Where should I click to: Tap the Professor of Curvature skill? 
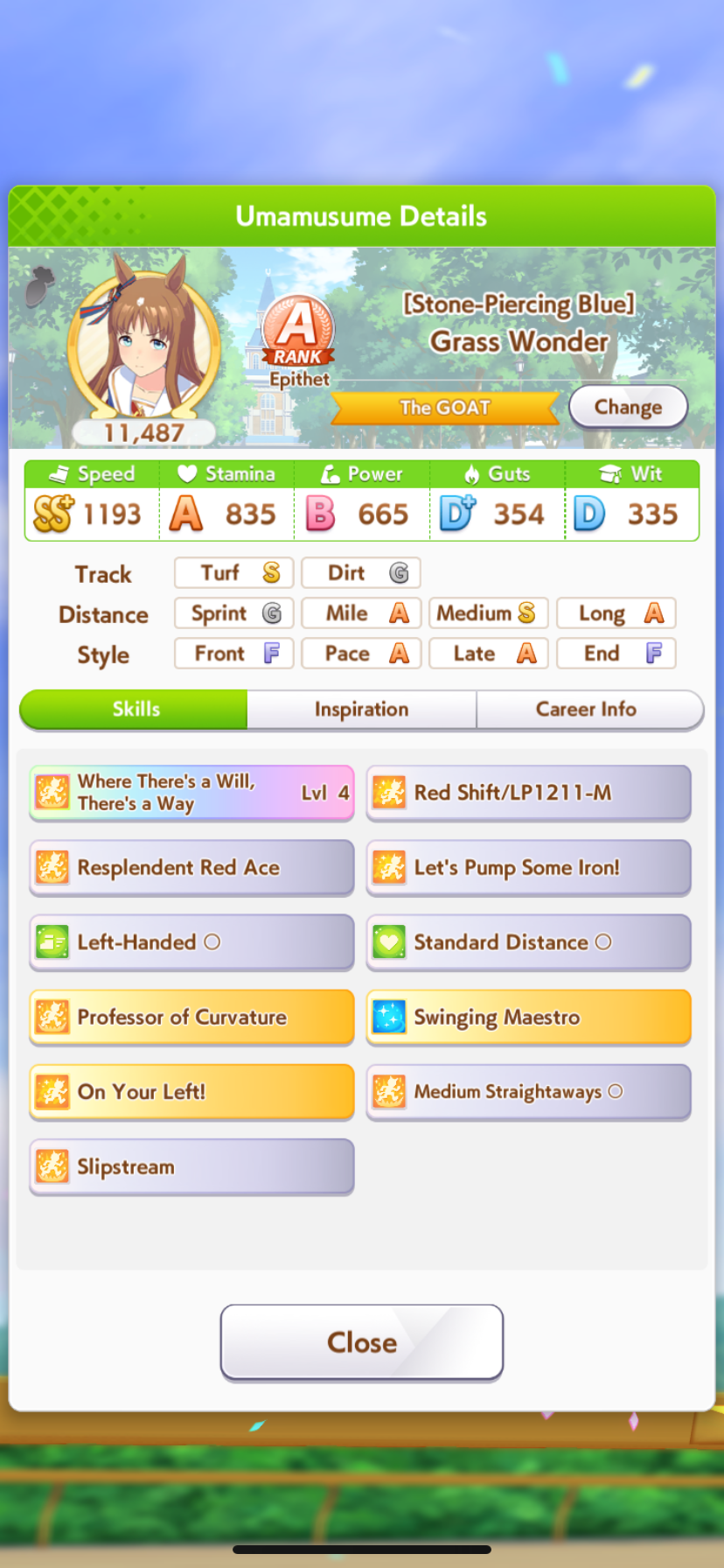(x=191, y=1017)
